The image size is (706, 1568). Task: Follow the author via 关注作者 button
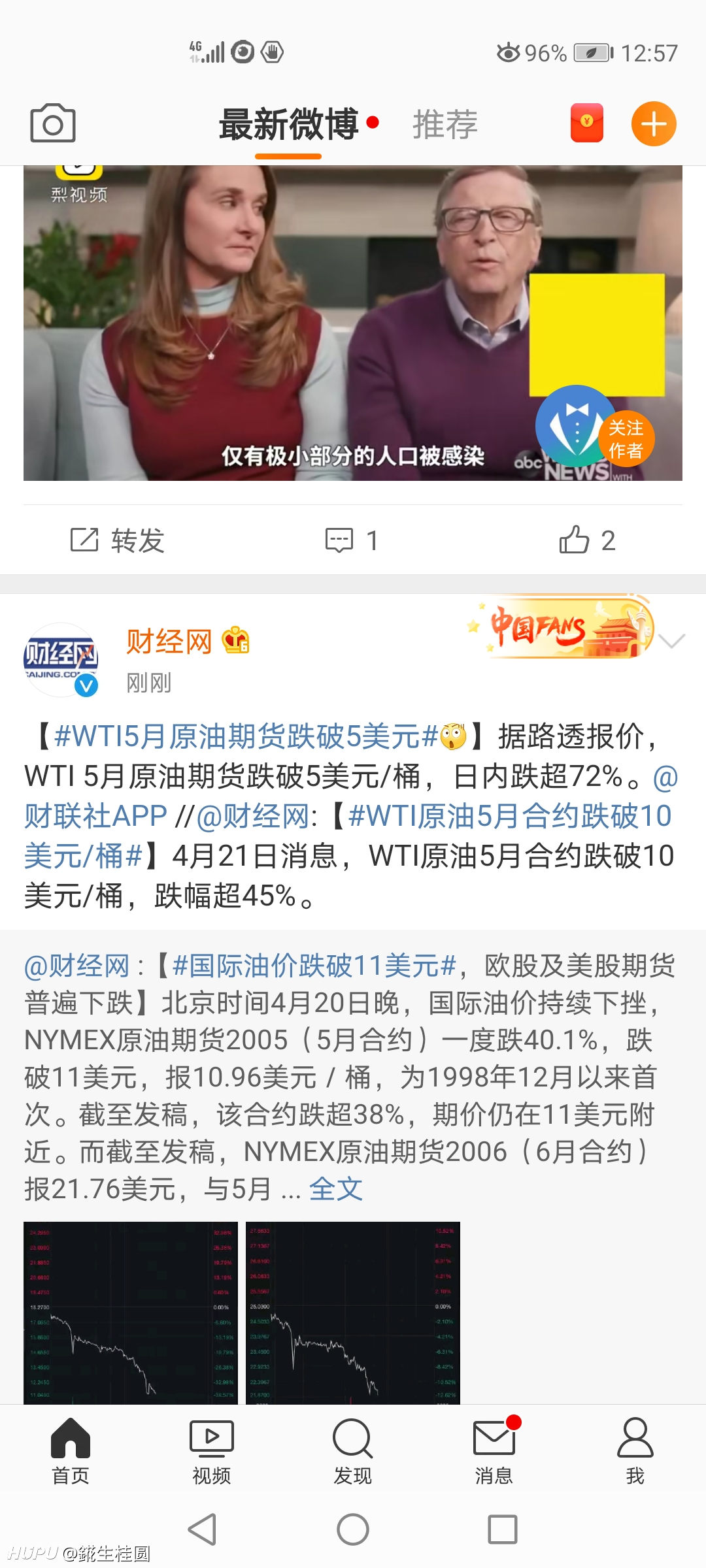[626, 439]
